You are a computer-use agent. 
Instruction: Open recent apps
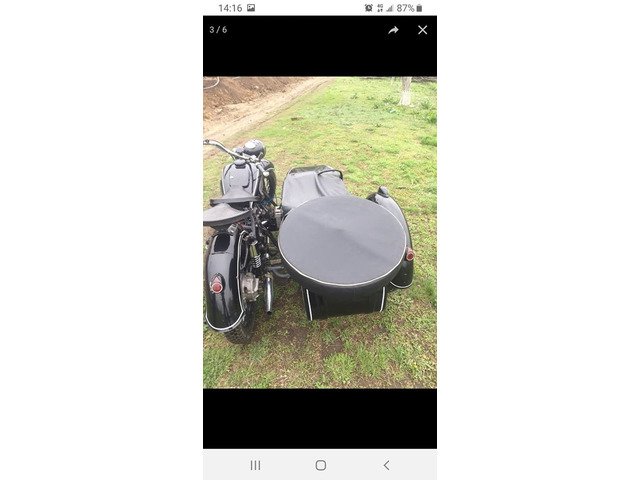tap(255, 465)
